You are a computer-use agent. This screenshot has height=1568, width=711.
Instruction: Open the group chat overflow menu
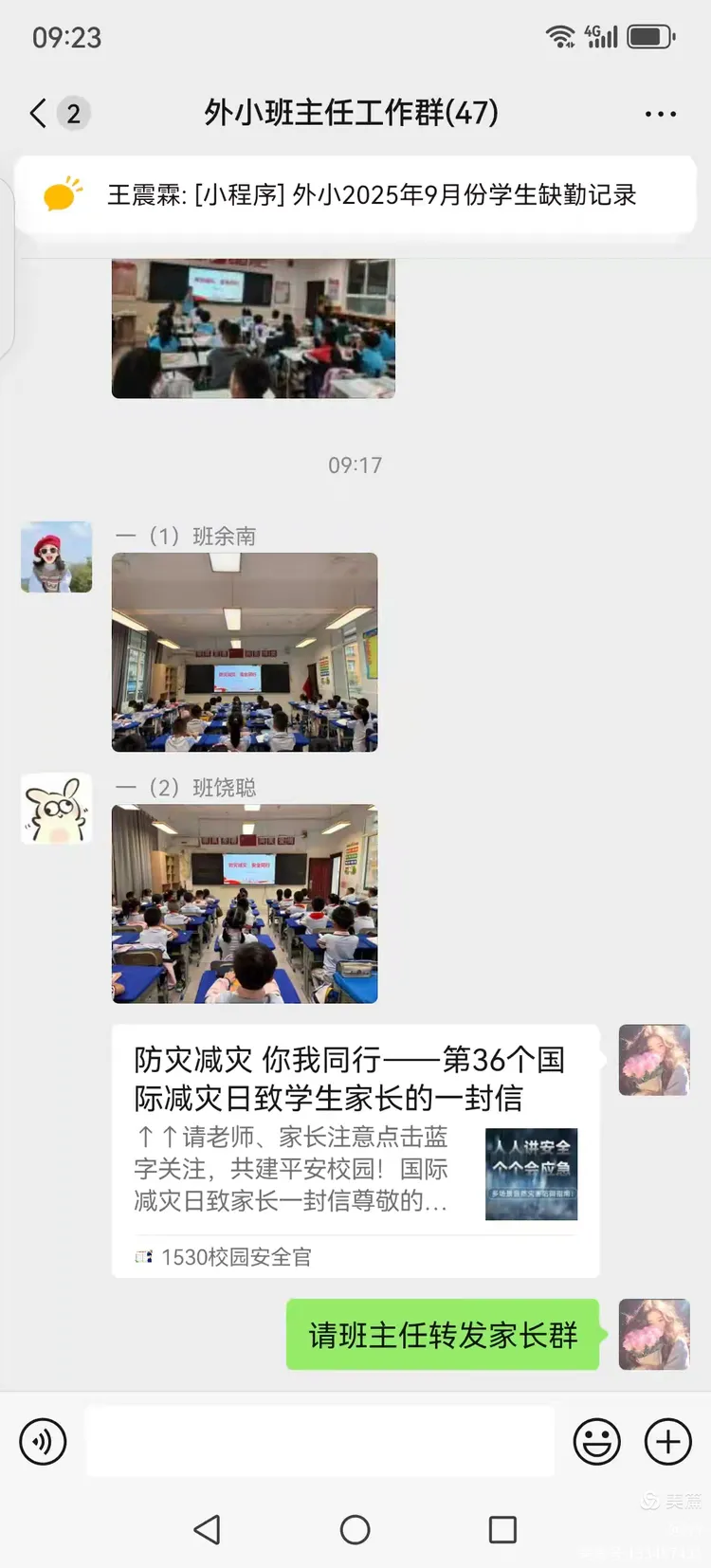coord(660,114)
